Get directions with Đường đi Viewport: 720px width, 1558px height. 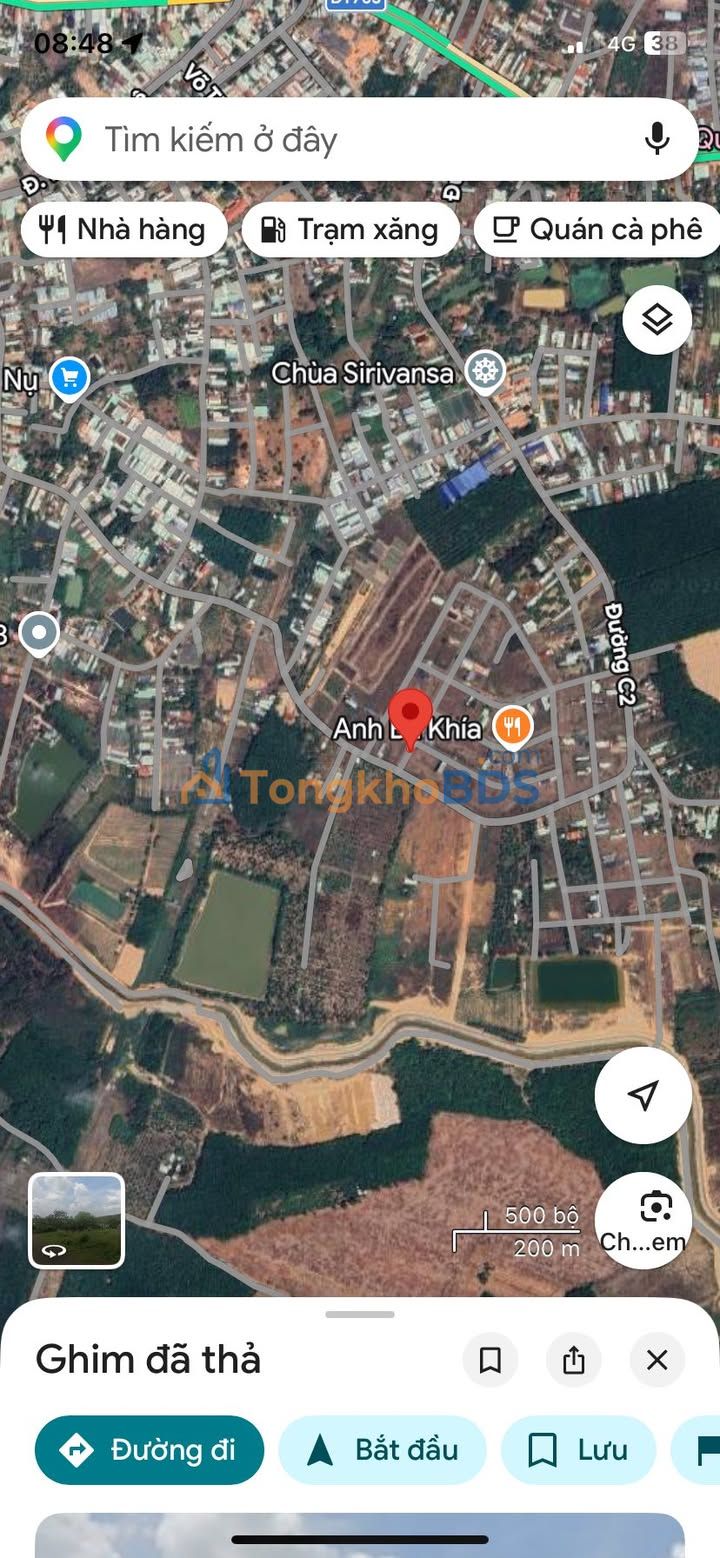point(150,1450)
